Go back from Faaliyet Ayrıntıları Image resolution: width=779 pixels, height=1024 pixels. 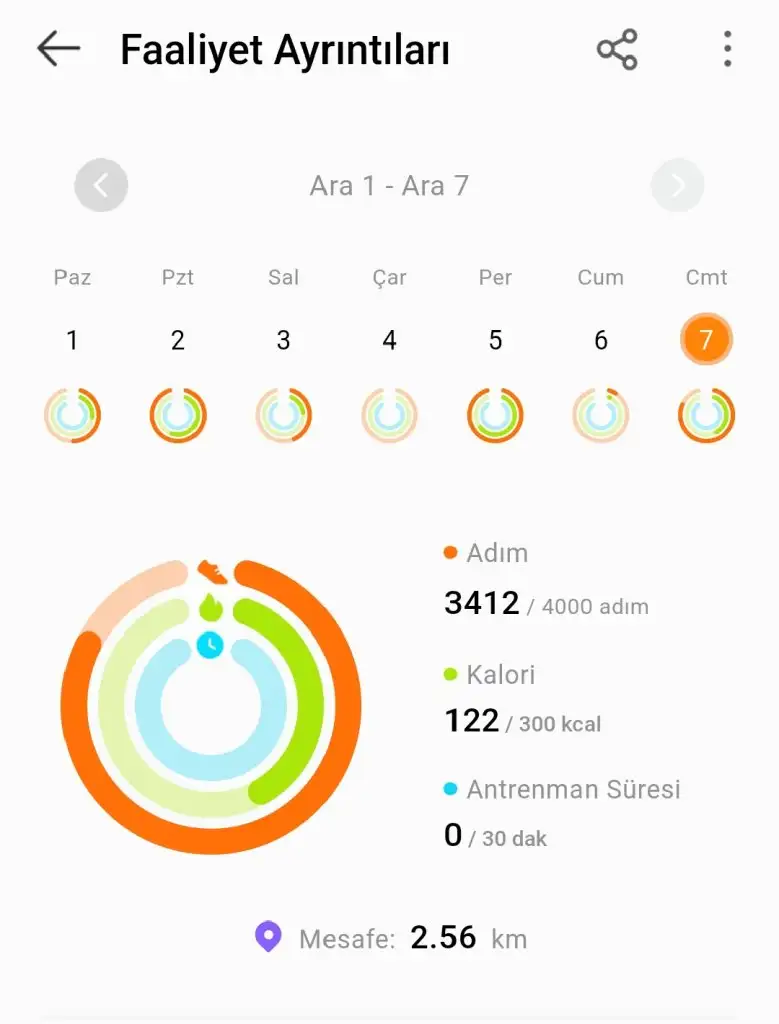58,48
